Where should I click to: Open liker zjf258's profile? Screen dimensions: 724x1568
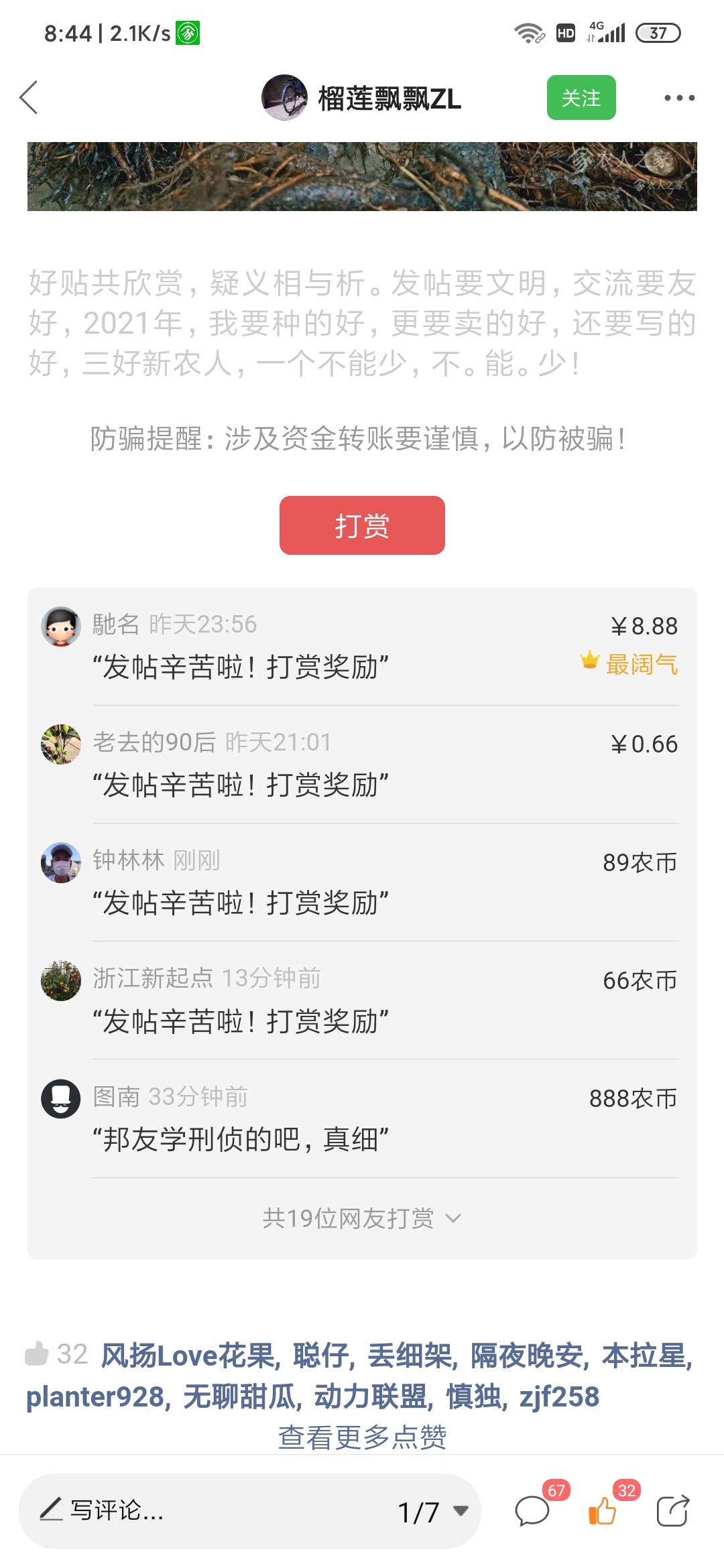tap(559, 1397)
